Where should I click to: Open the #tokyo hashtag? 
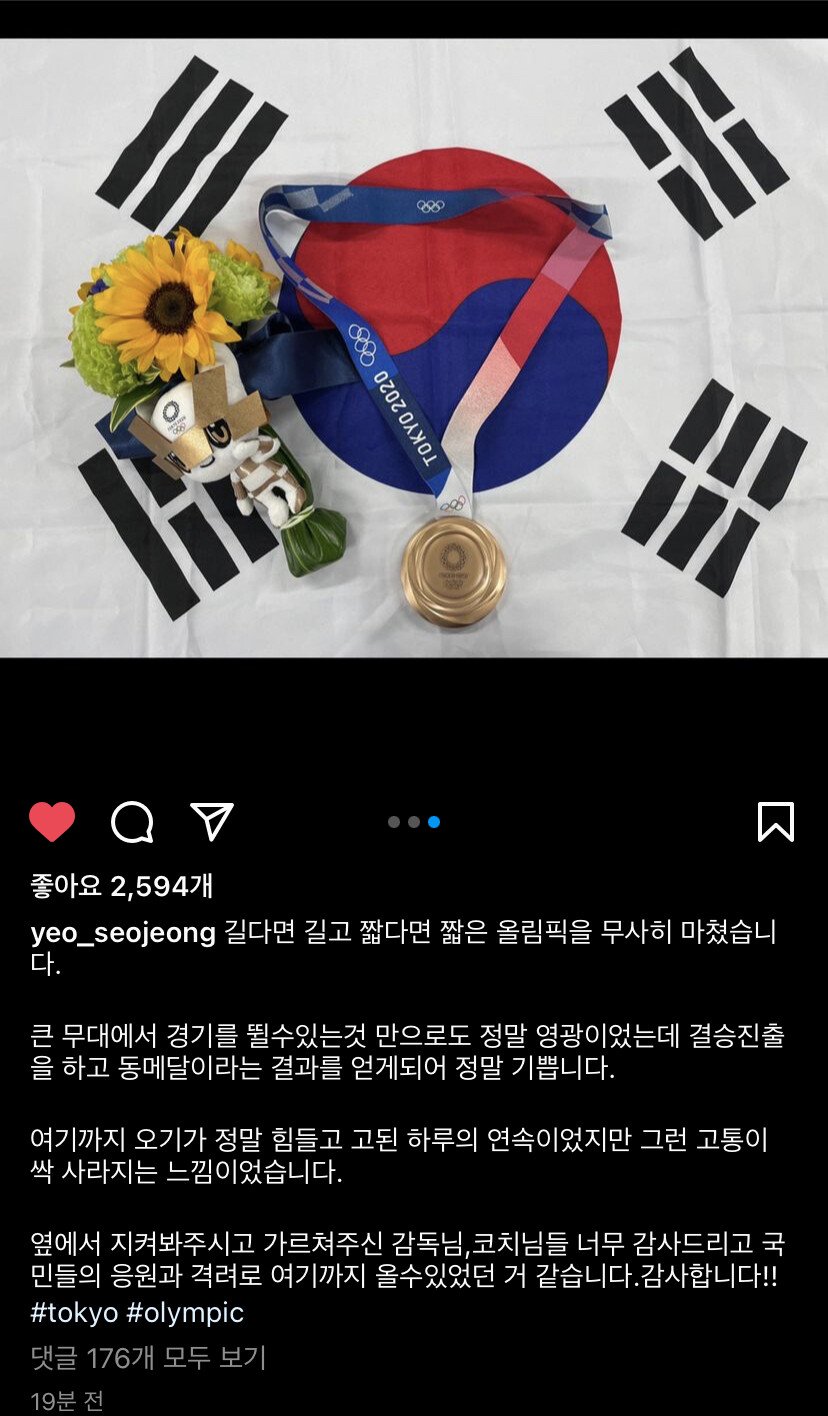tap(74, 1312)
